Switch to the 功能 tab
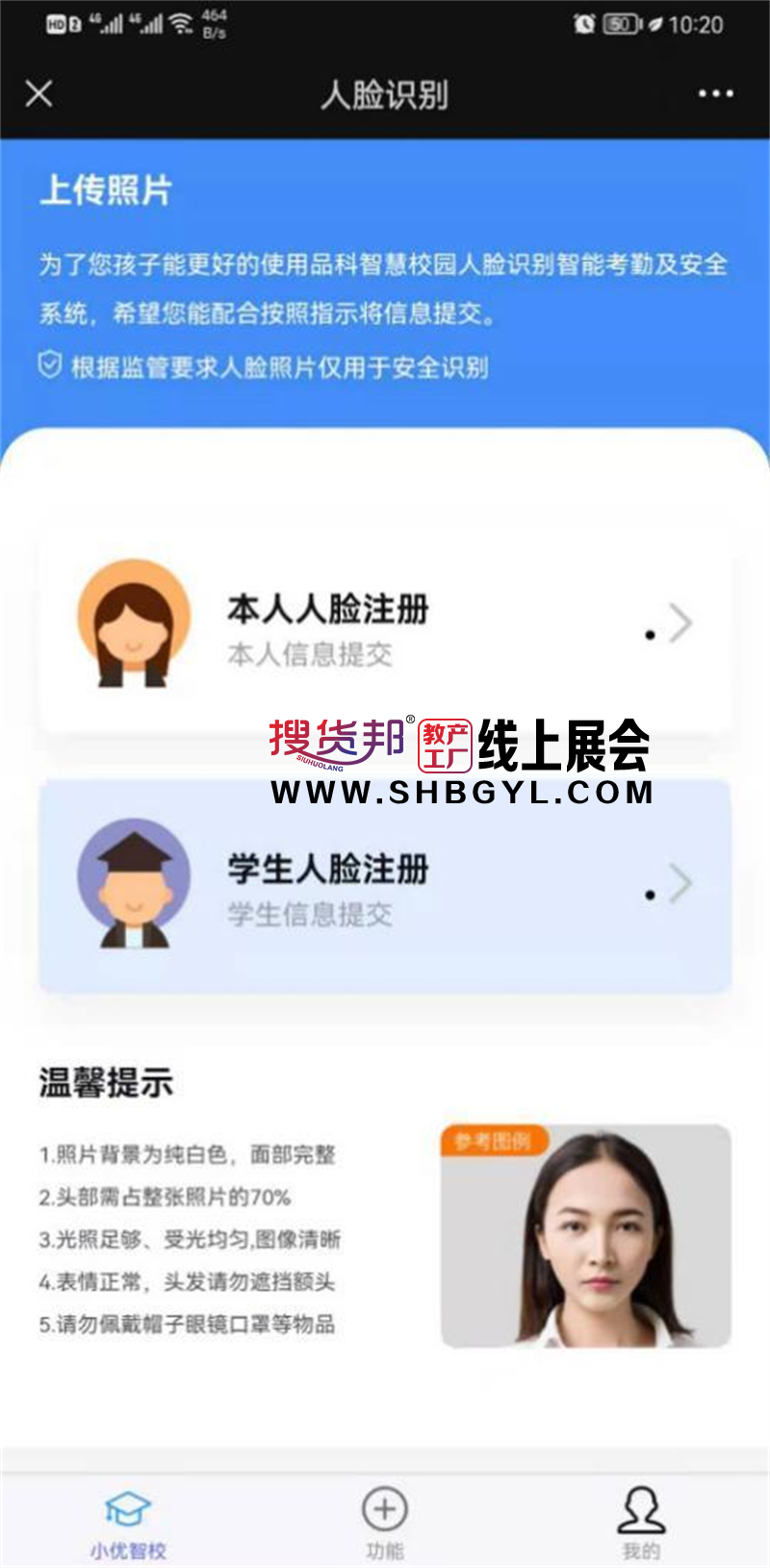 [x=385, y=1522]
